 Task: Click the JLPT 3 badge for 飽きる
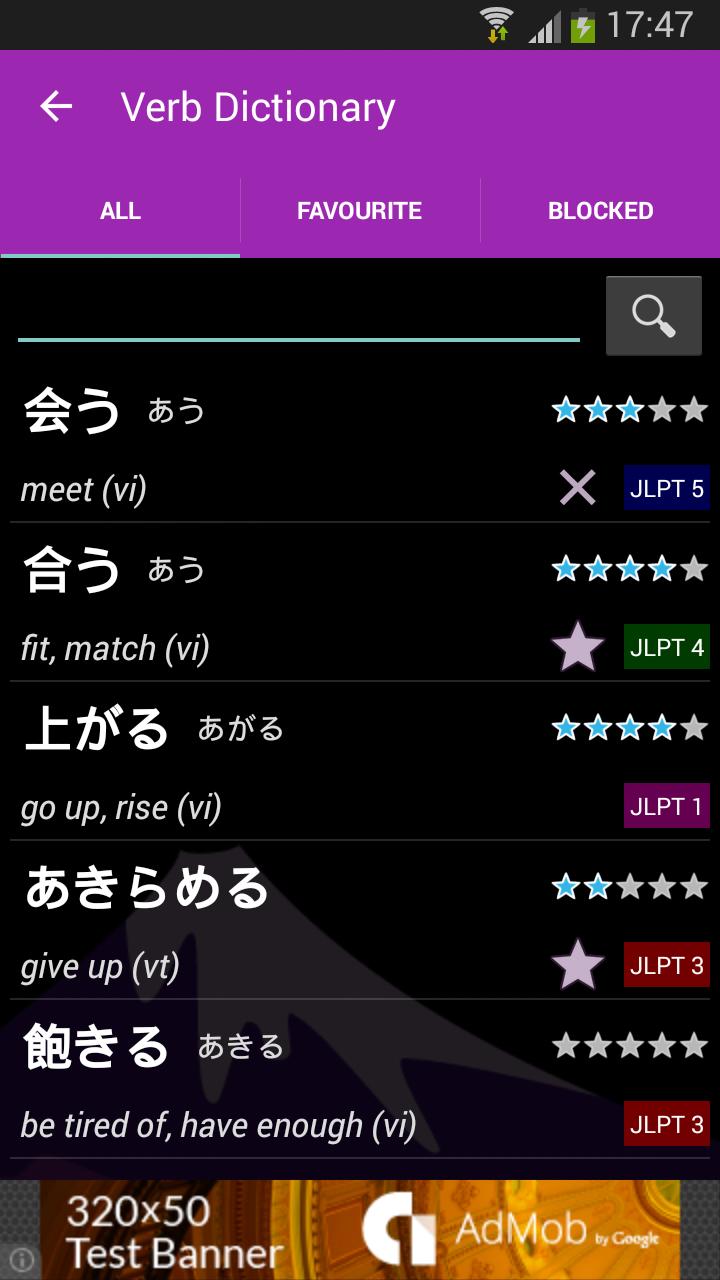click(x=666, y=1124)
